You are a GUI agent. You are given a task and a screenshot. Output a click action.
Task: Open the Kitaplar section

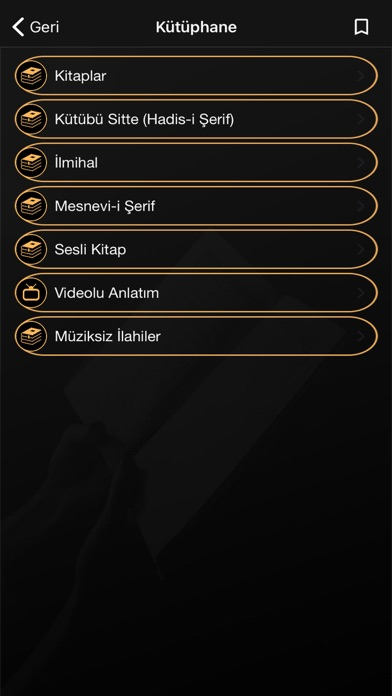(x=196, y=76)
